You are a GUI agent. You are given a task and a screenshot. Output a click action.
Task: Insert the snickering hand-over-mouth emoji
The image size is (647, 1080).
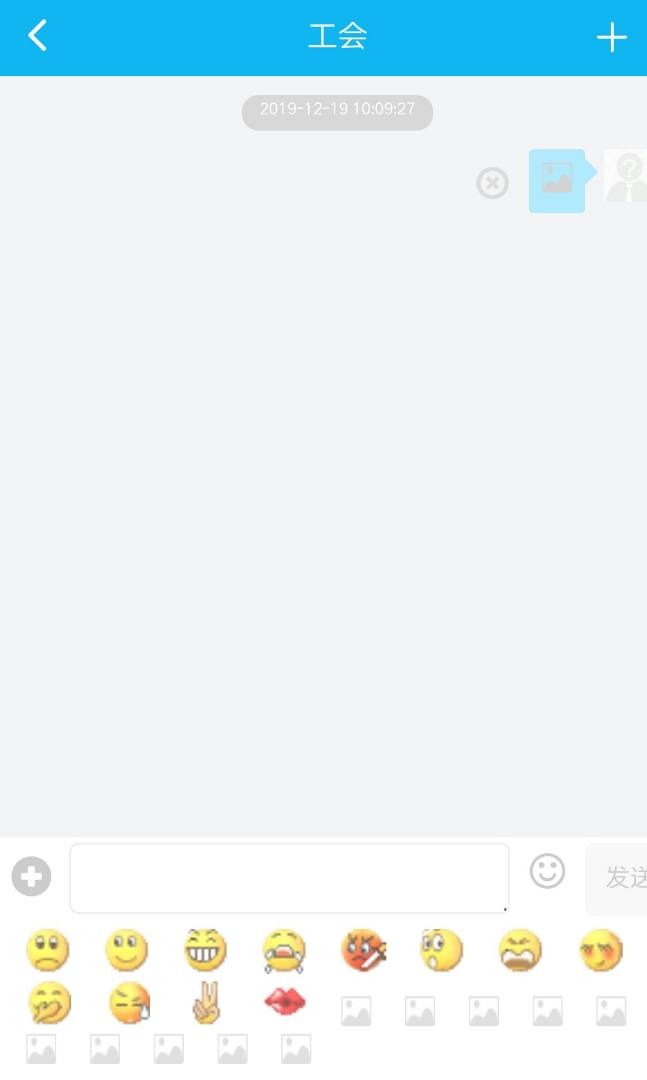click(x=48, y=1003)
